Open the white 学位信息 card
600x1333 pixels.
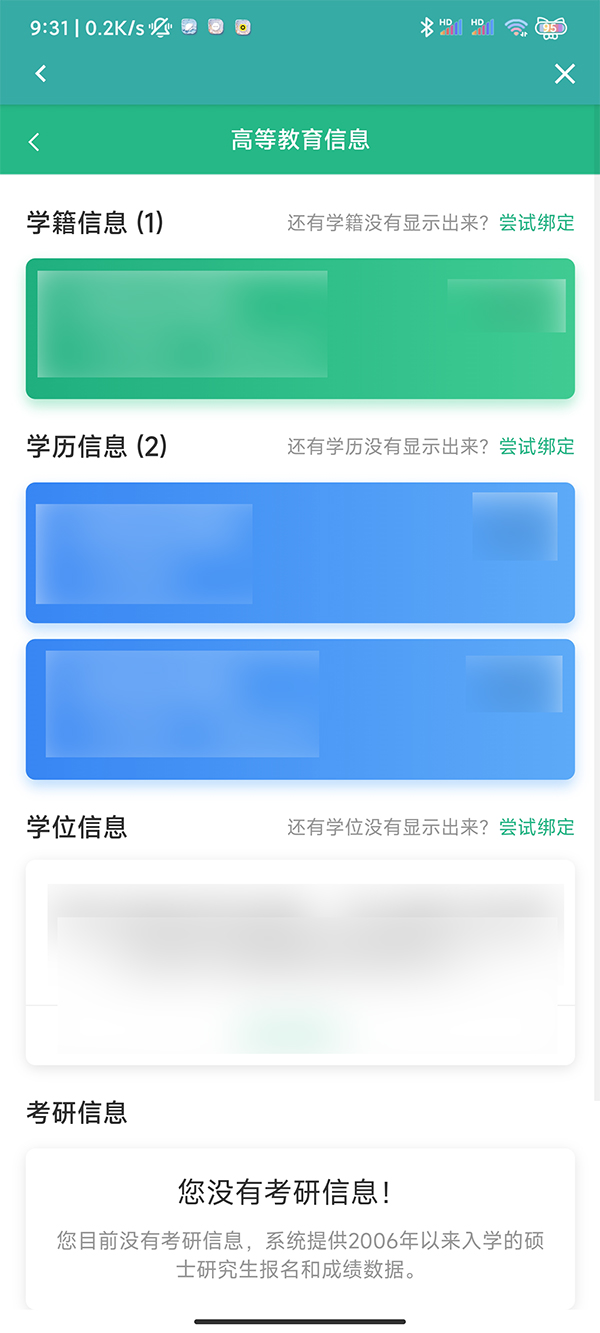tap(300, 962)
